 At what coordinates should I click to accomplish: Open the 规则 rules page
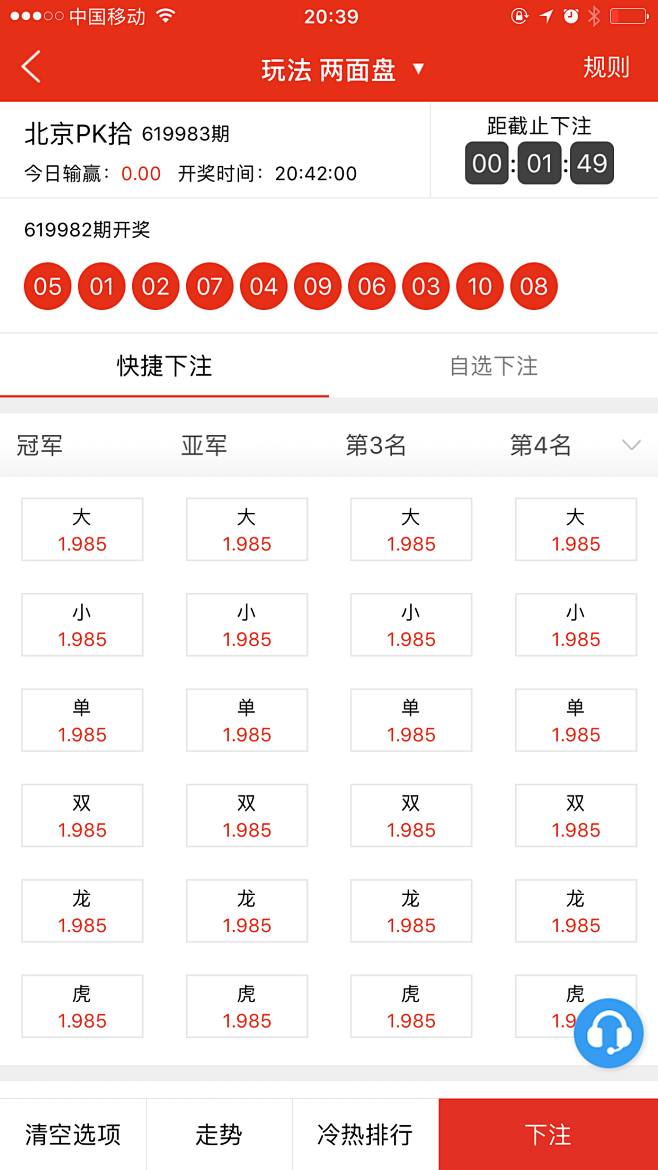click(x=606, y=67)
